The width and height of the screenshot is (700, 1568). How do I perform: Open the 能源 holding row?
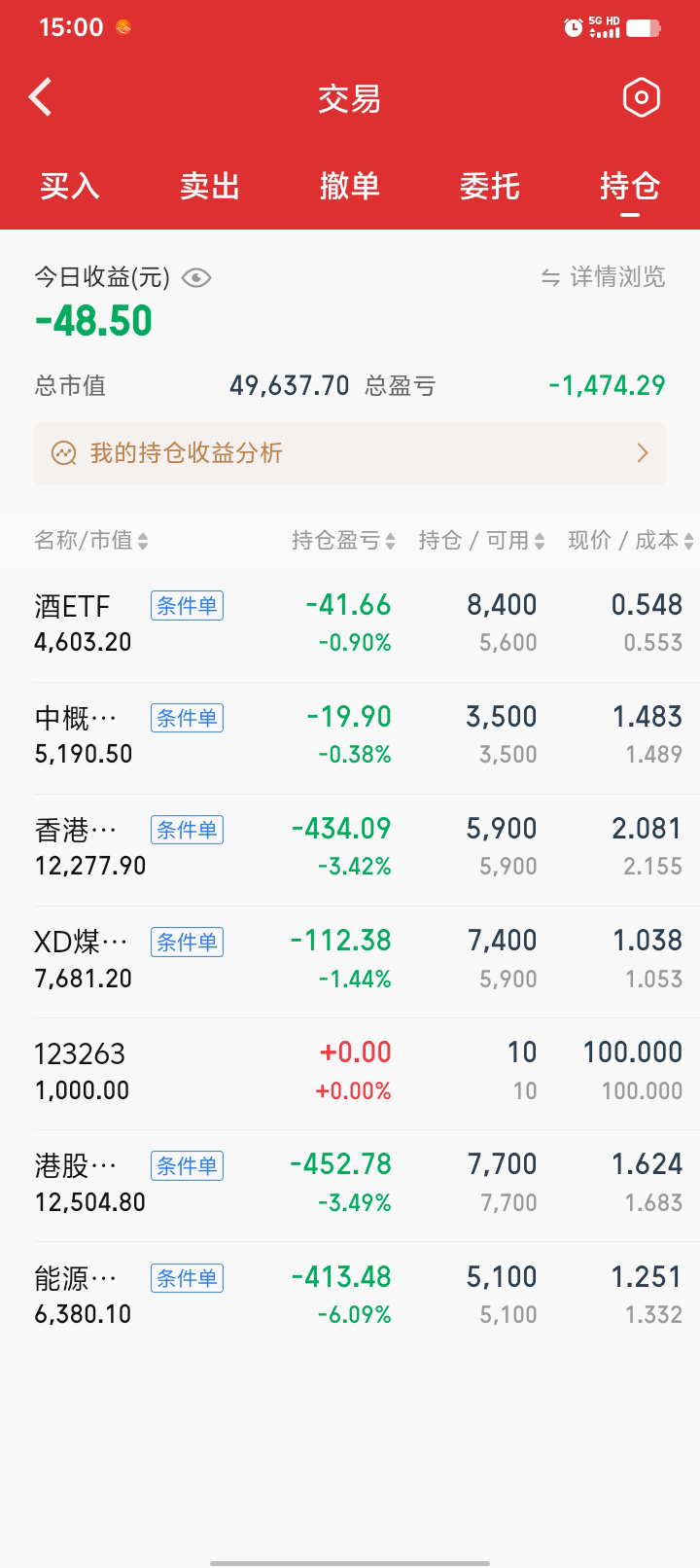350,1295
